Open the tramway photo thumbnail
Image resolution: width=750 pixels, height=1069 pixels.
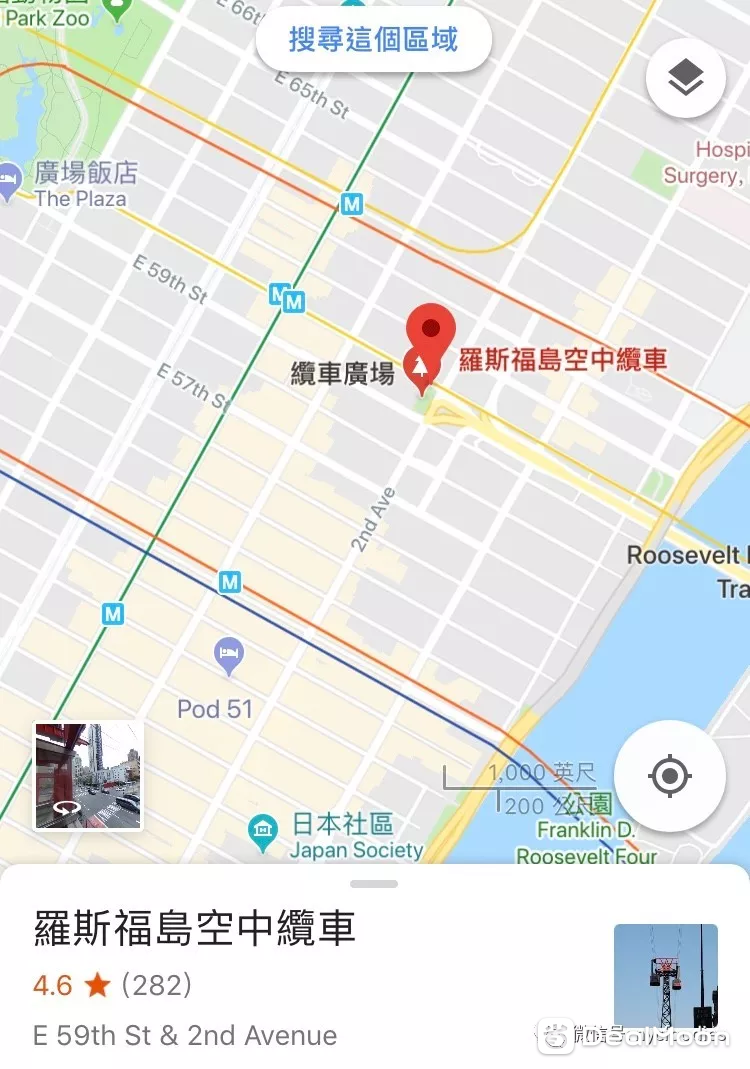[665, 976]
